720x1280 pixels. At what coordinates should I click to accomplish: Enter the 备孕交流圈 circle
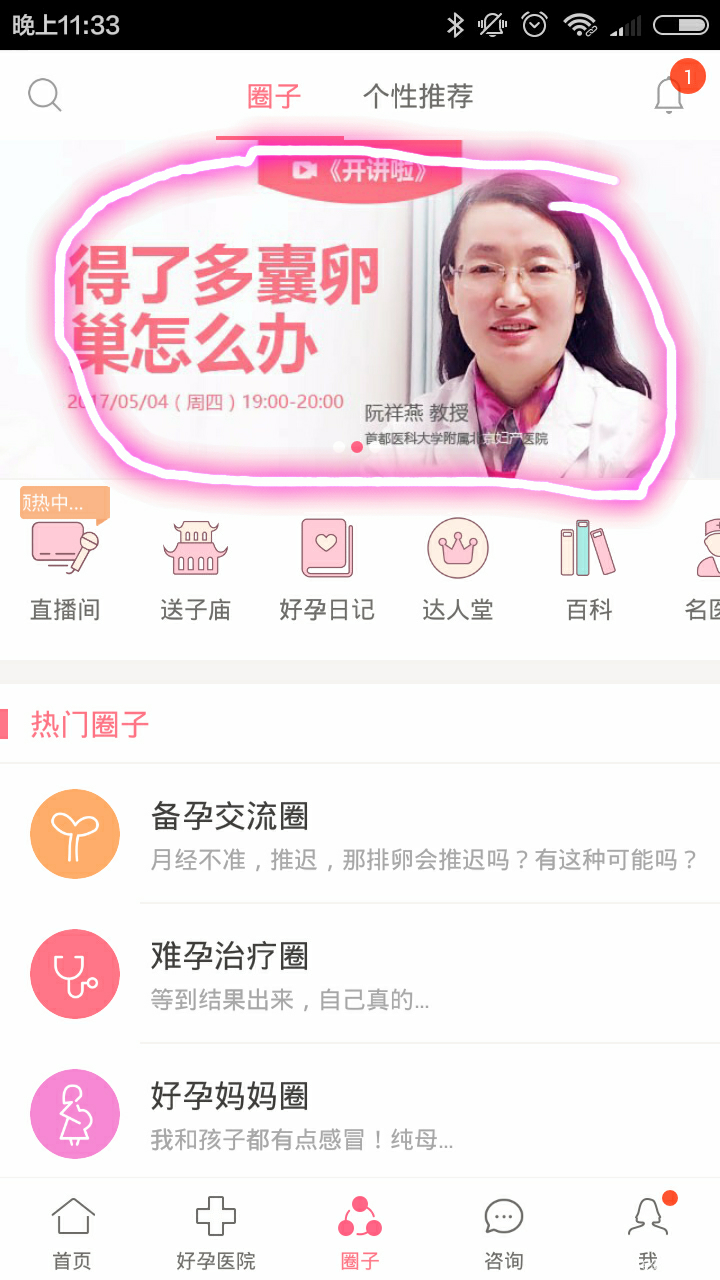tap(360, 834)
